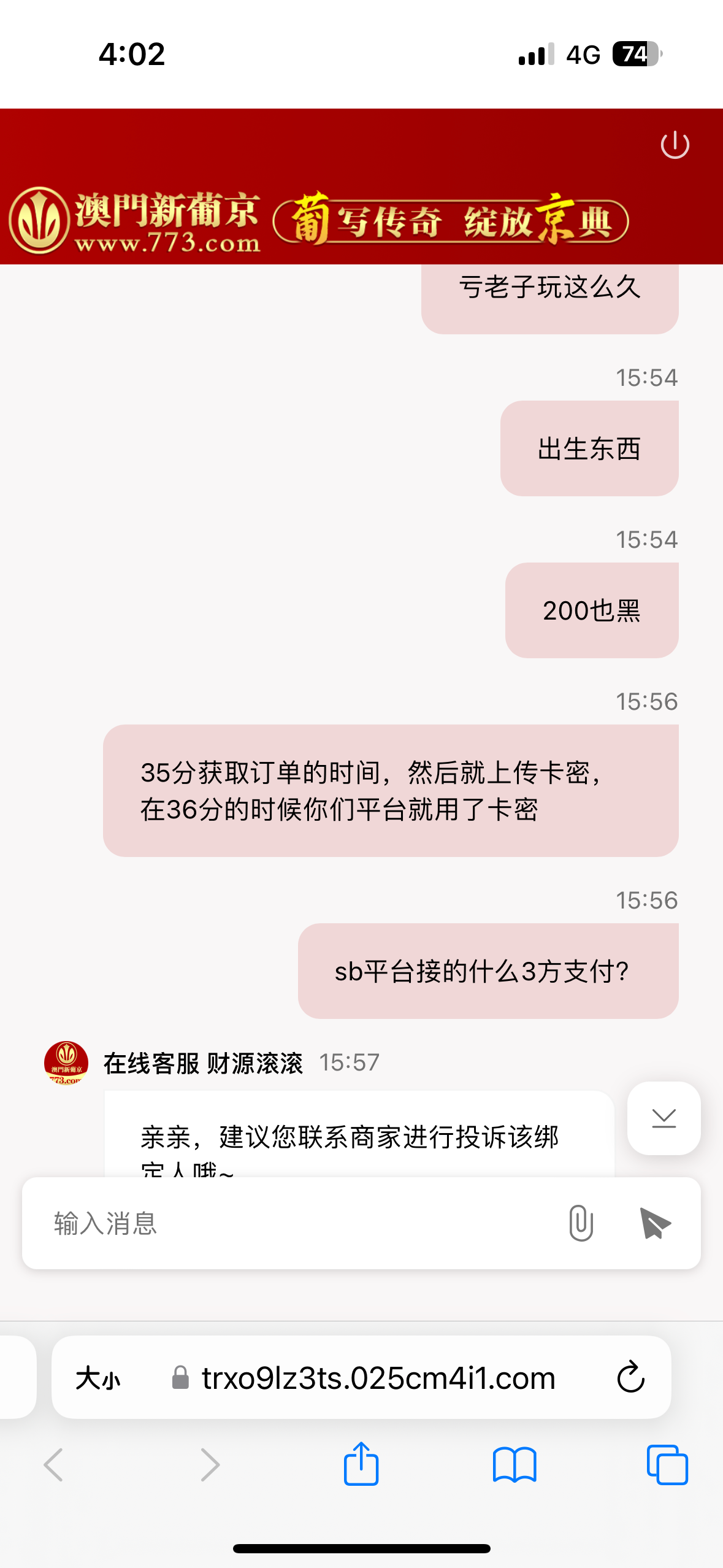Open Safari bookmarks
This screenshot has height=1568, width=723.
(x=515, y=1464)
